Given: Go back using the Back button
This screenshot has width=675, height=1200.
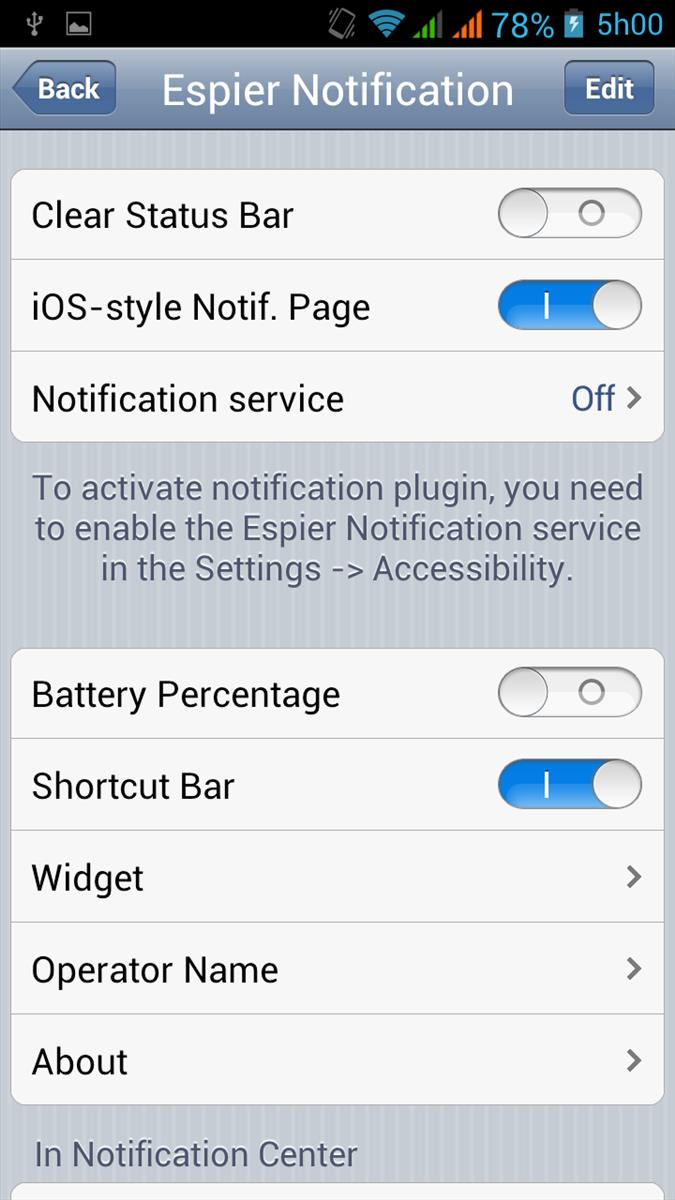Looking at the screenshot, I should tap(65, 89).
